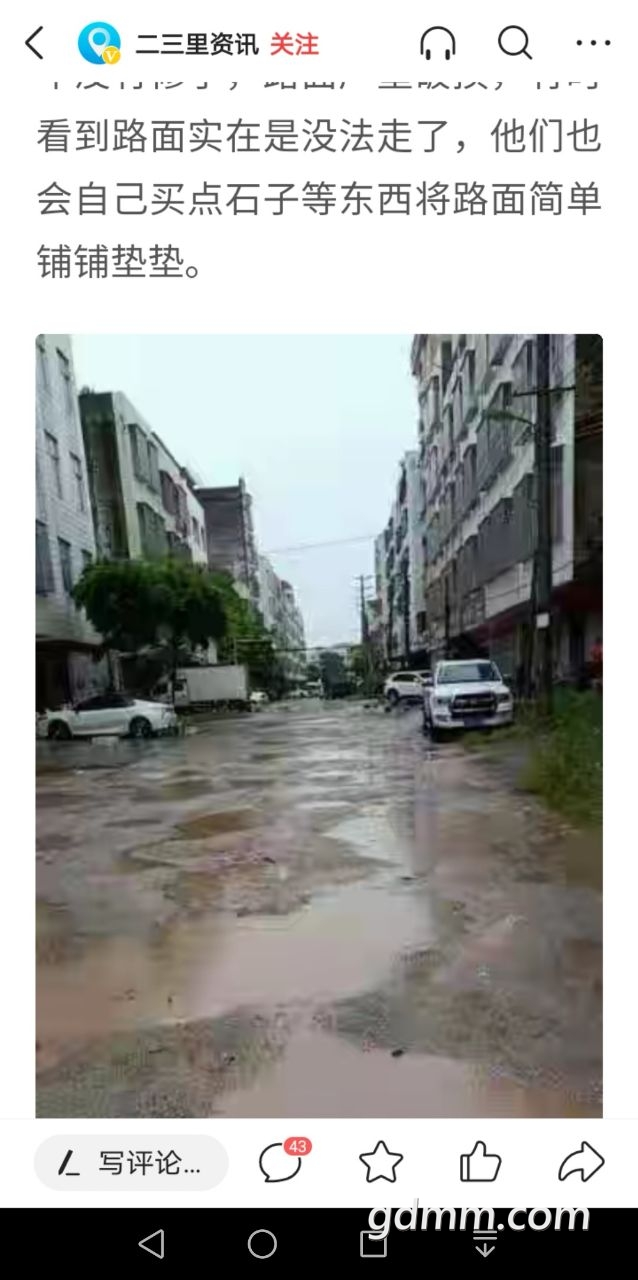Follow 二三里资讯 with 关注
Image resolution: width=638 pixels, height=1280 pixels.
point(294,44)
